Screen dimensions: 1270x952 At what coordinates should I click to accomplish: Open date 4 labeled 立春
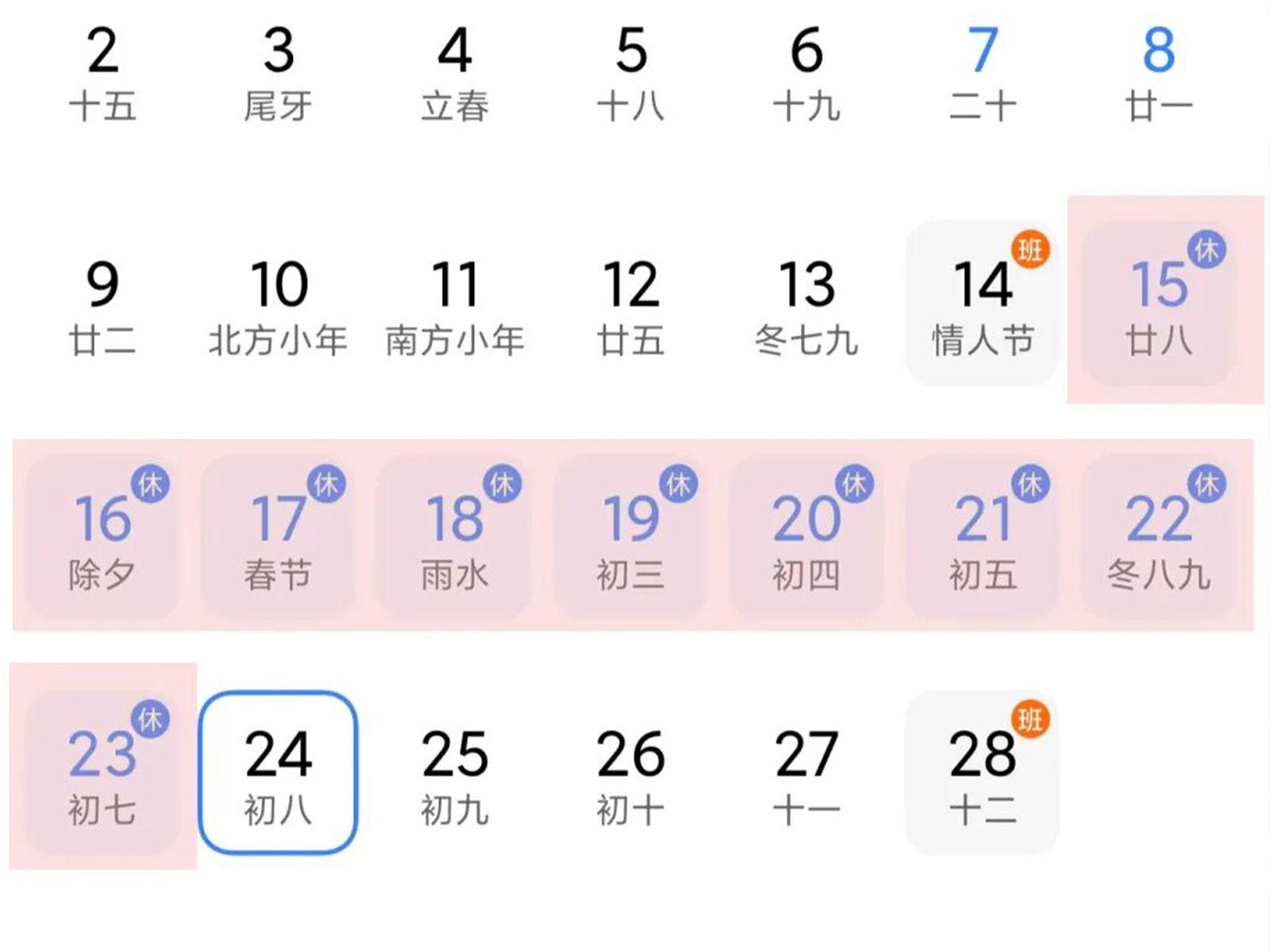point(455,71)
